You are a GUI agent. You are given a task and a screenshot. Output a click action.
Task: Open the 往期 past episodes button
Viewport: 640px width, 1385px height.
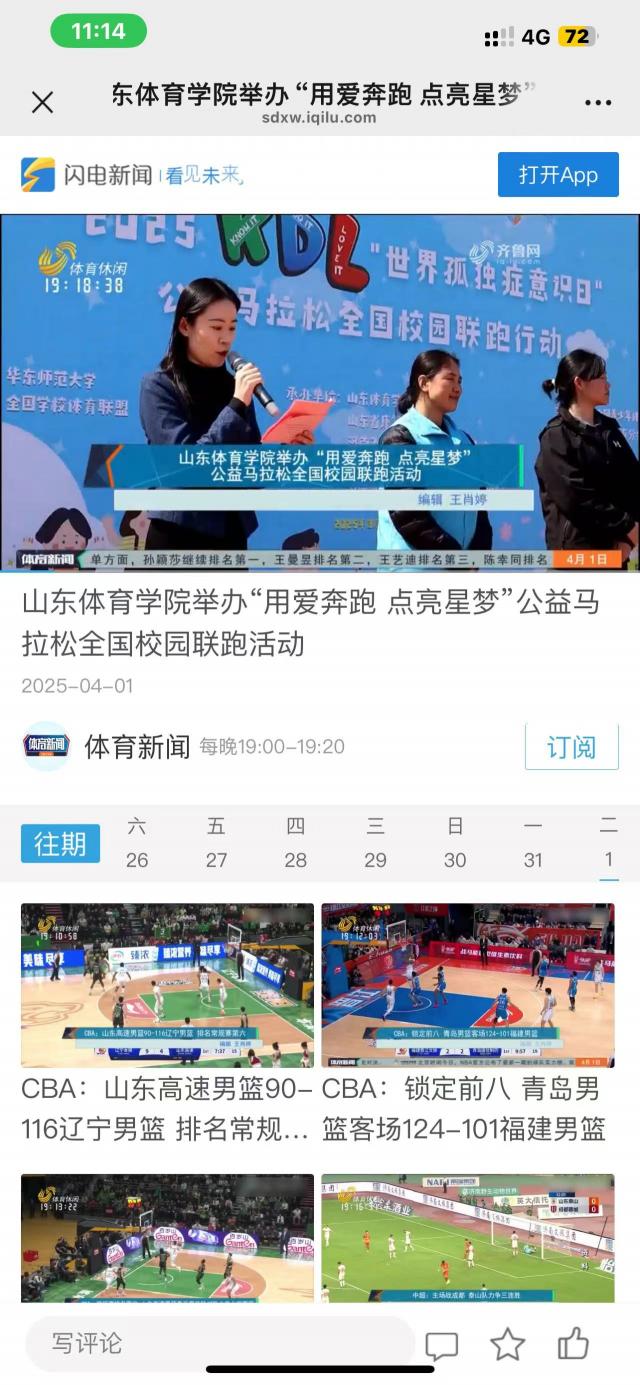[x=60, y=843]
